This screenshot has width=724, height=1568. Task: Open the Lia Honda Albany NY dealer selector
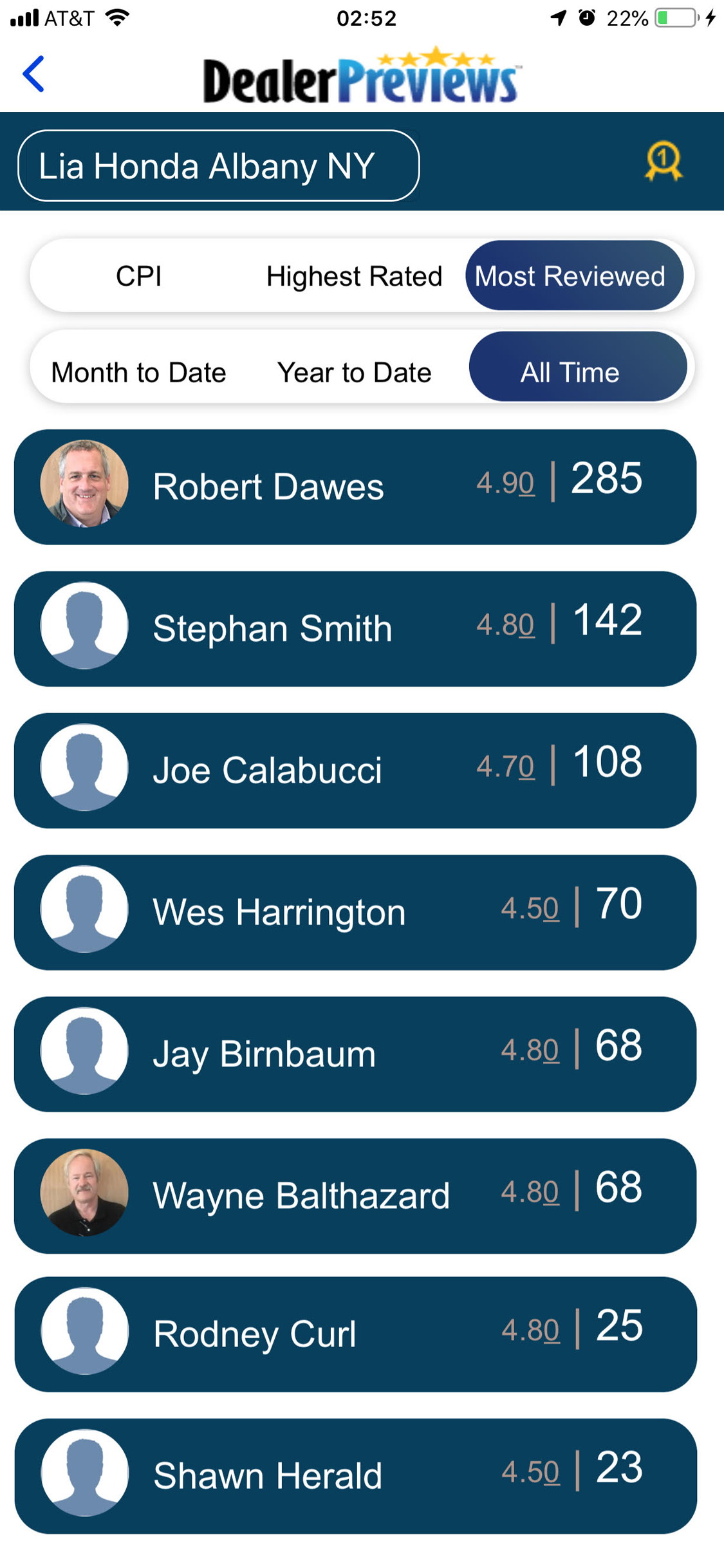(x=219, y=166)
